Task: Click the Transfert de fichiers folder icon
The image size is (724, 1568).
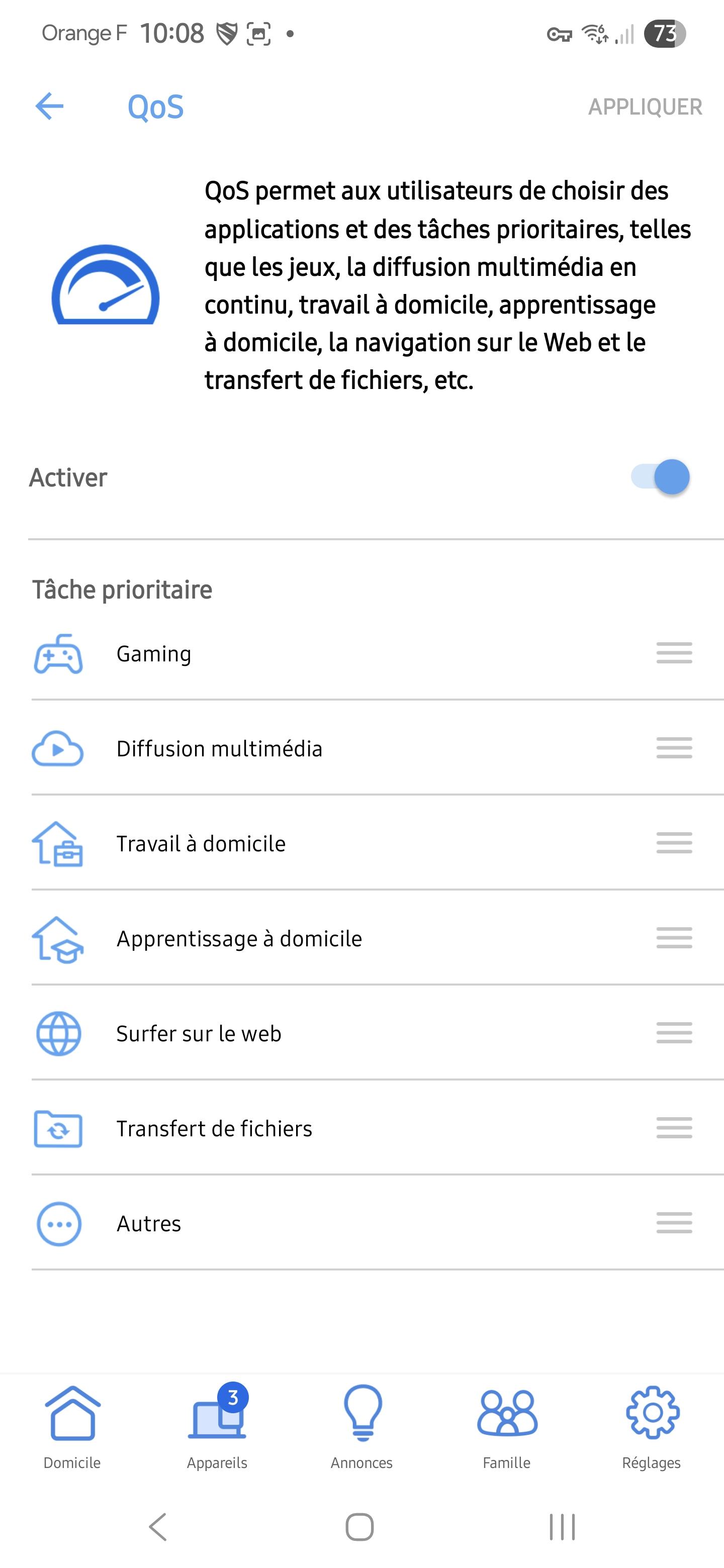Action: [x=59, y=1129]
